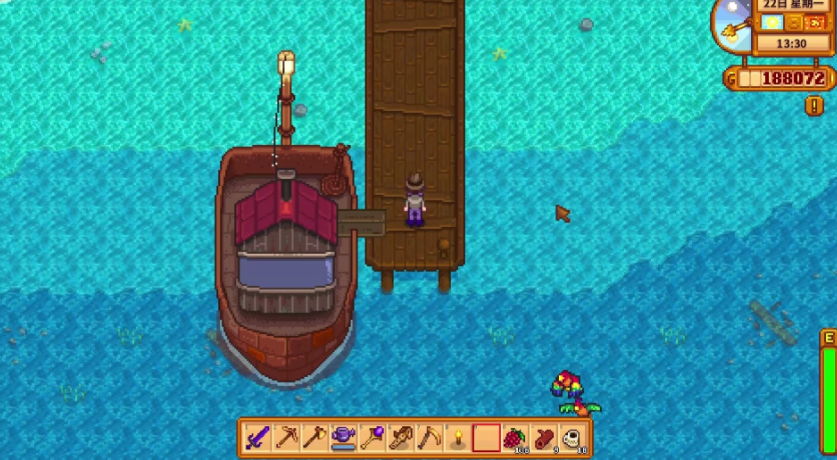Image resolution: width=837 pixels, height=460 pixels.
Task: Pick the wood log stack
Action: click(x=543, y=437)
